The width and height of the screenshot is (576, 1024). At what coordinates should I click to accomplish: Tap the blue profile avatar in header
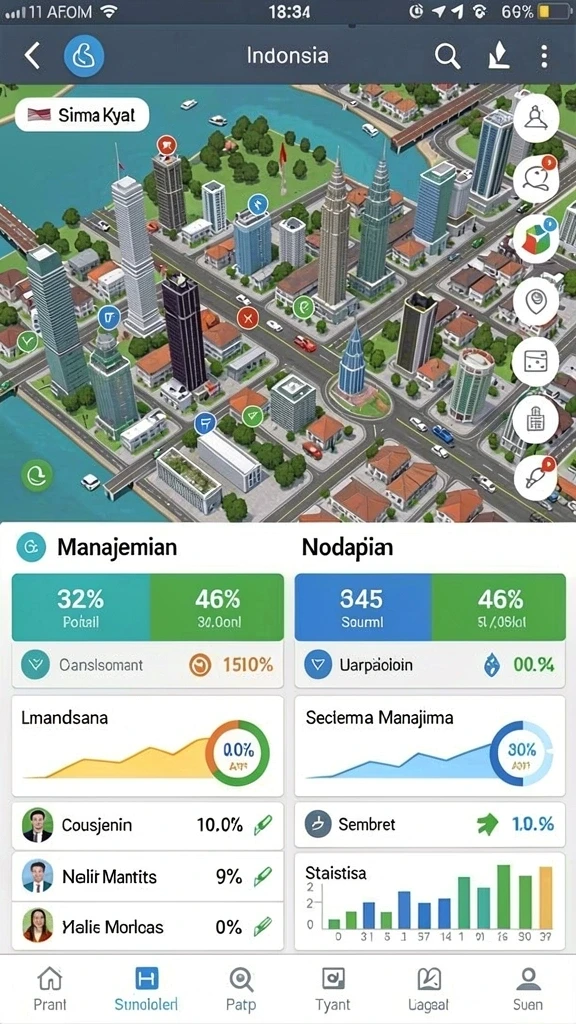click(84, 56)
